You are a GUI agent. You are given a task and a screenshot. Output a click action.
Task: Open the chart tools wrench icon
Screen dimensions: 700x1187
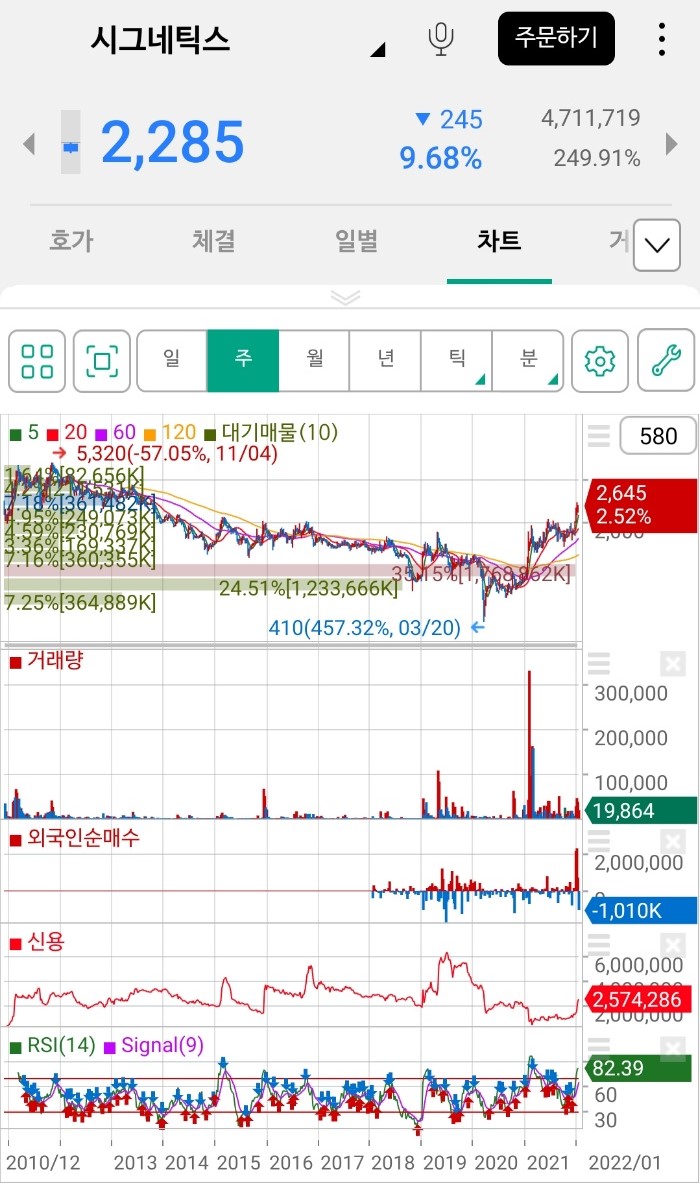coord(666,361)
